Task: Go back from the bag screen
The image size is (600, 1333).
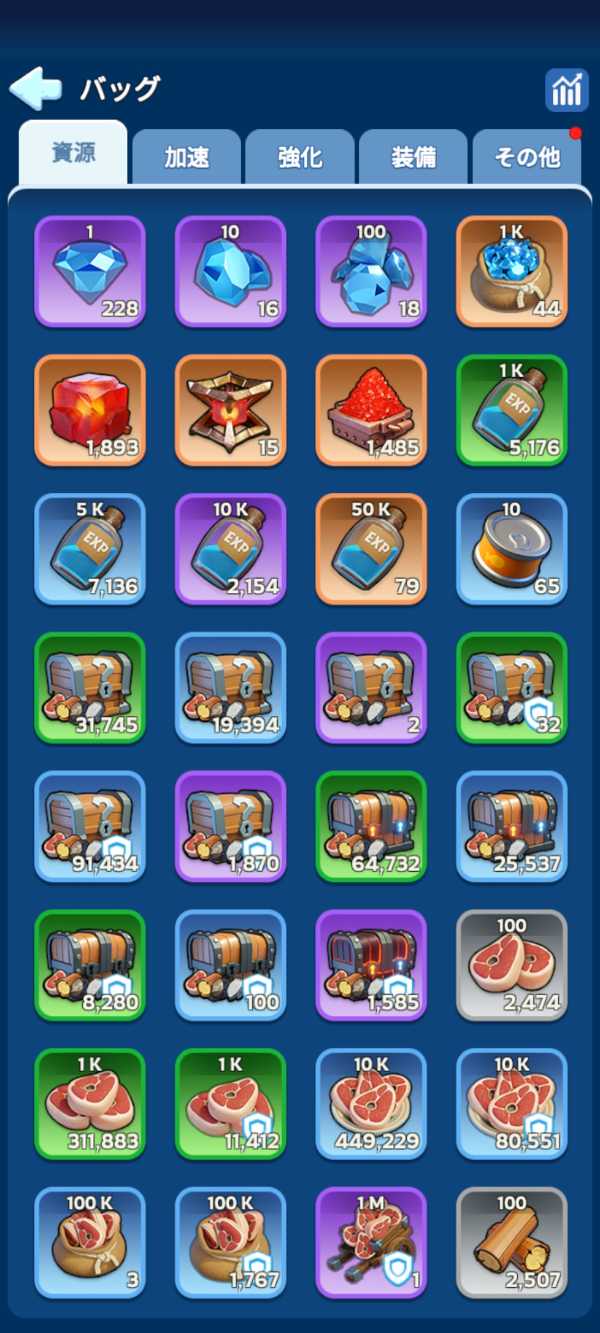Action: (35, 89)
